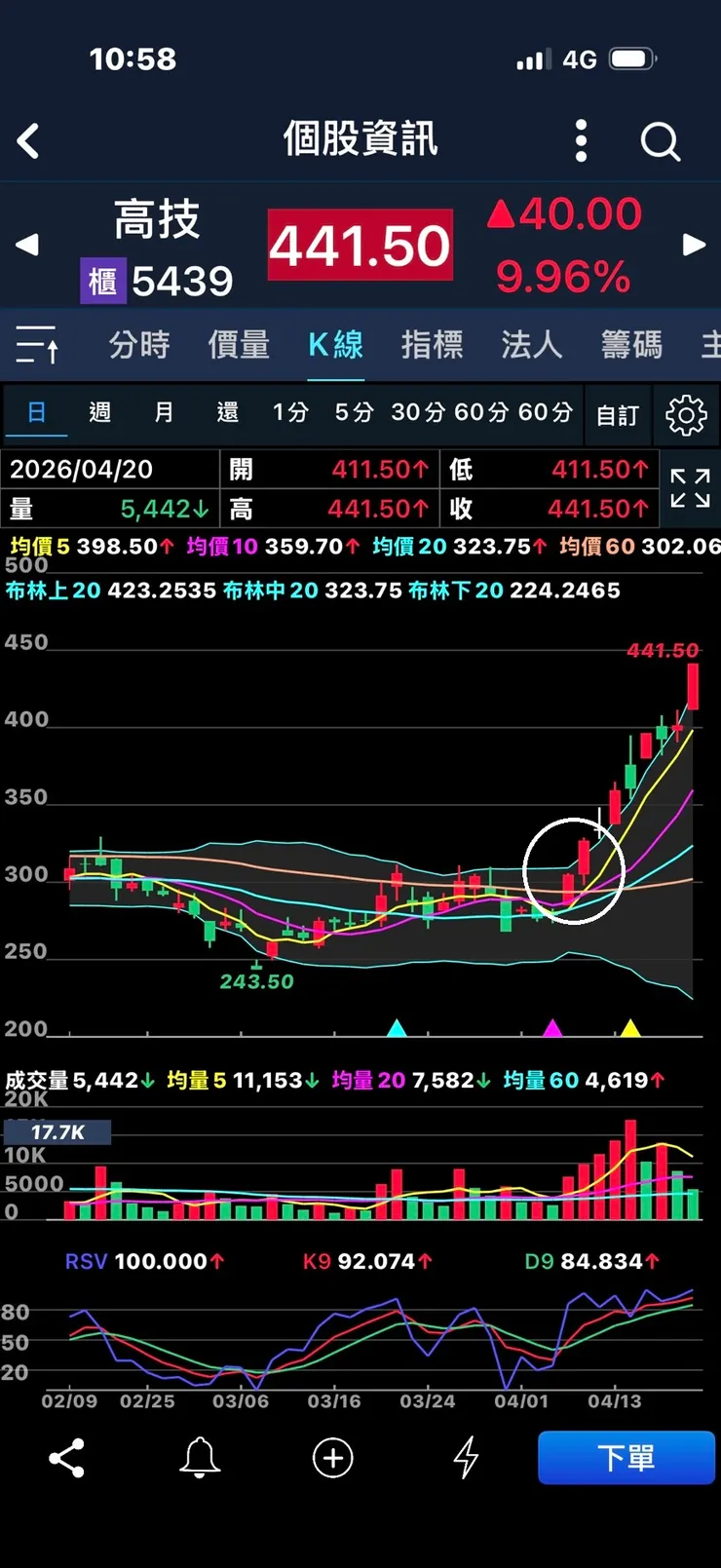Tap the share icon

pyautogui.click(x=66, y=1458)
